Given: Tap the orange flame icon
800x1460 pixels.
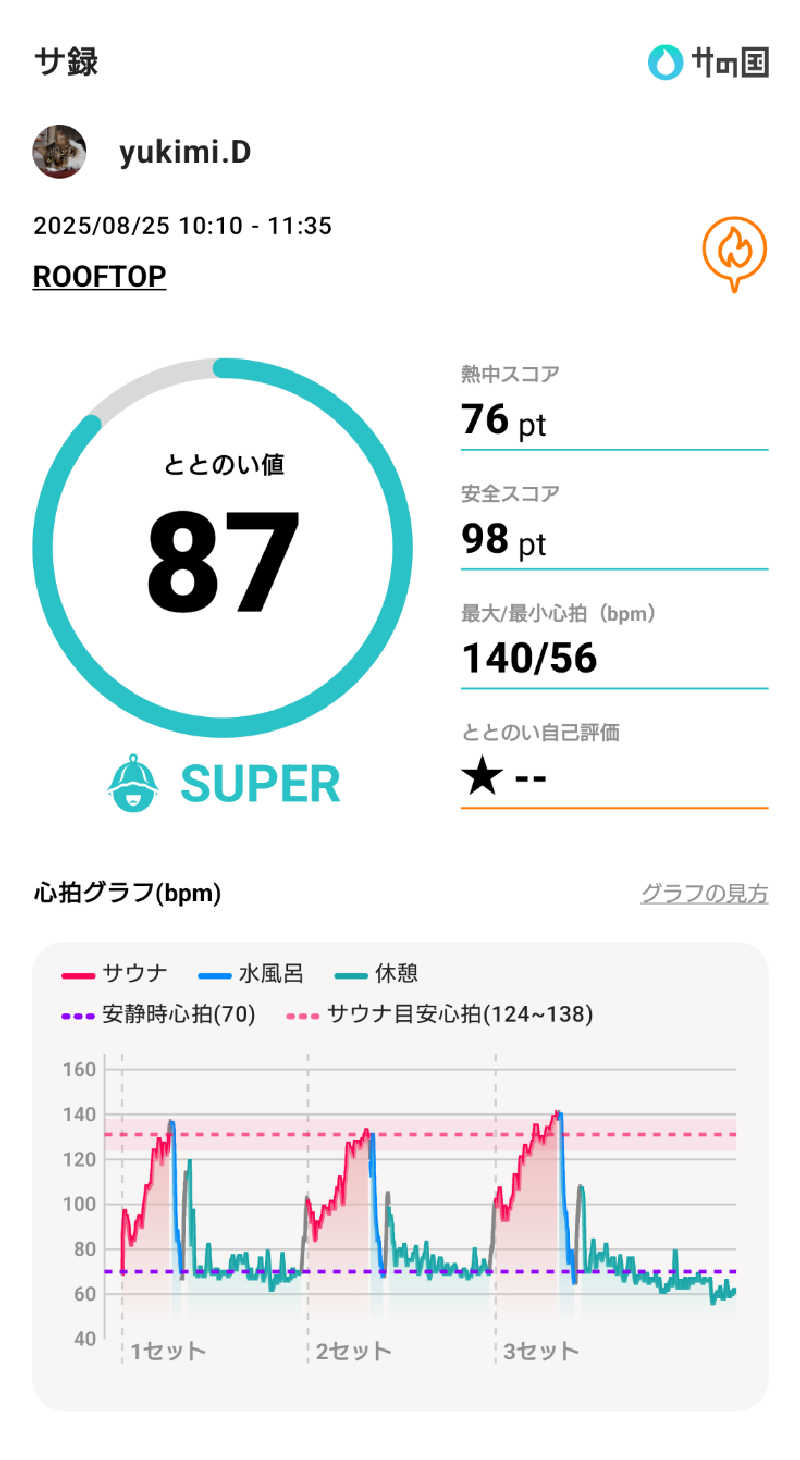Looking at the screenshot, I should pyautogui.click(x=735, y=252).
